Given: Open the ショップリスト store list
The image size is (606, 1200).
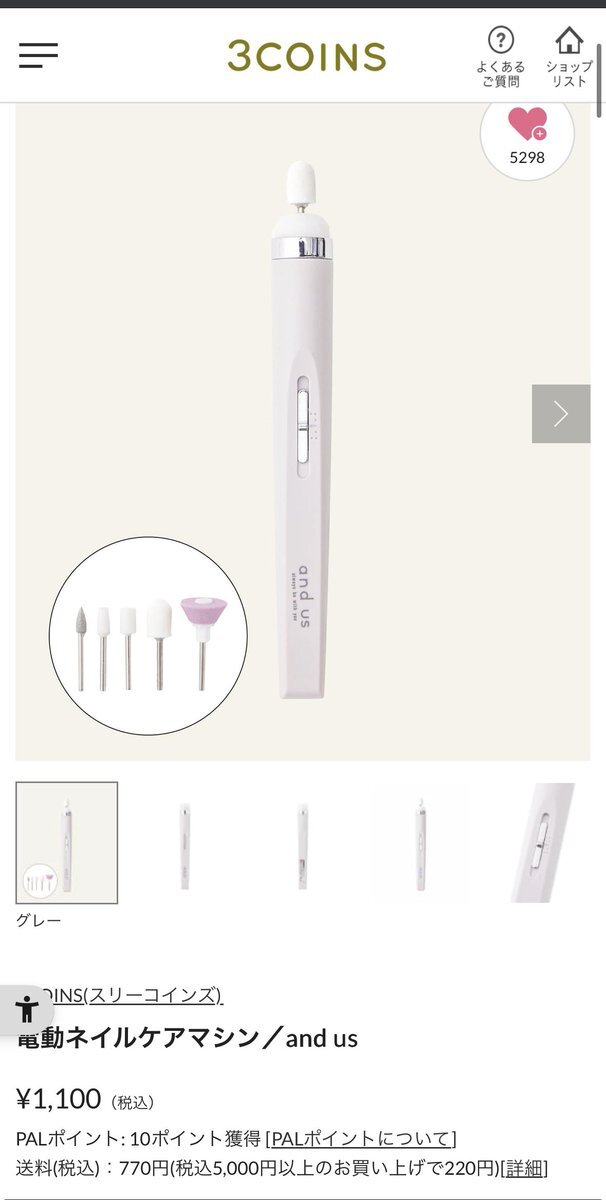Looking at the screenshot, I should 568,56.
